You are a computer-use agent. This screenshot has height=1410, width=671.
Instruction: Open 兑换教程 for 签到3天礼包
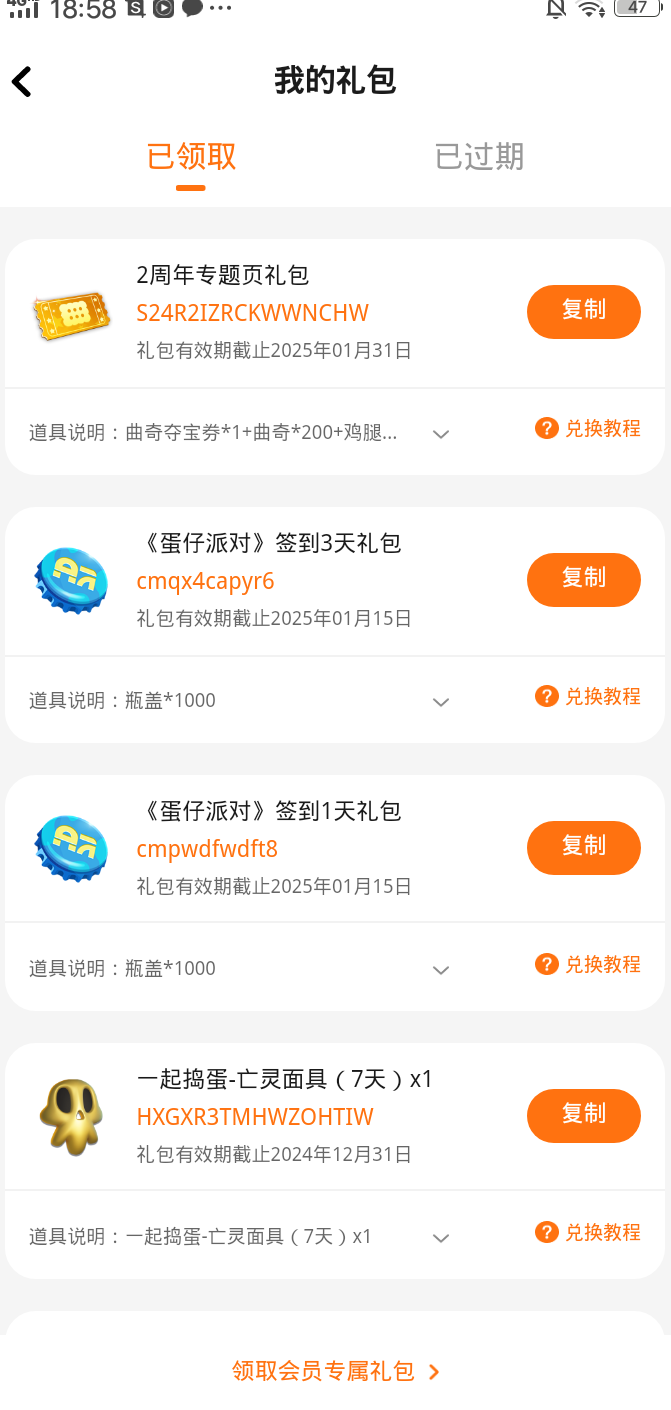pos(588,697)
